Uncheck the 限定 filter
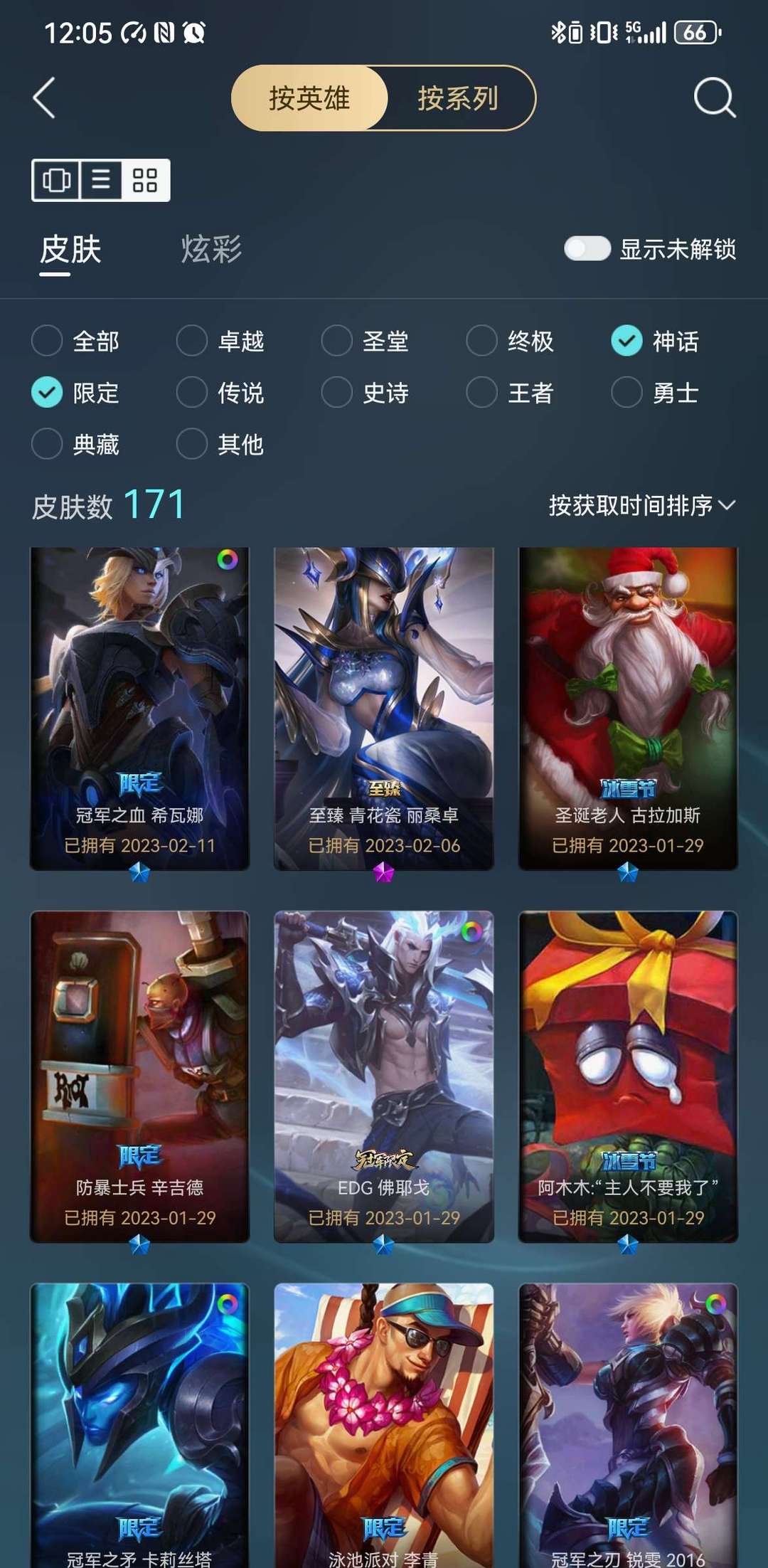 click(48, 393)
